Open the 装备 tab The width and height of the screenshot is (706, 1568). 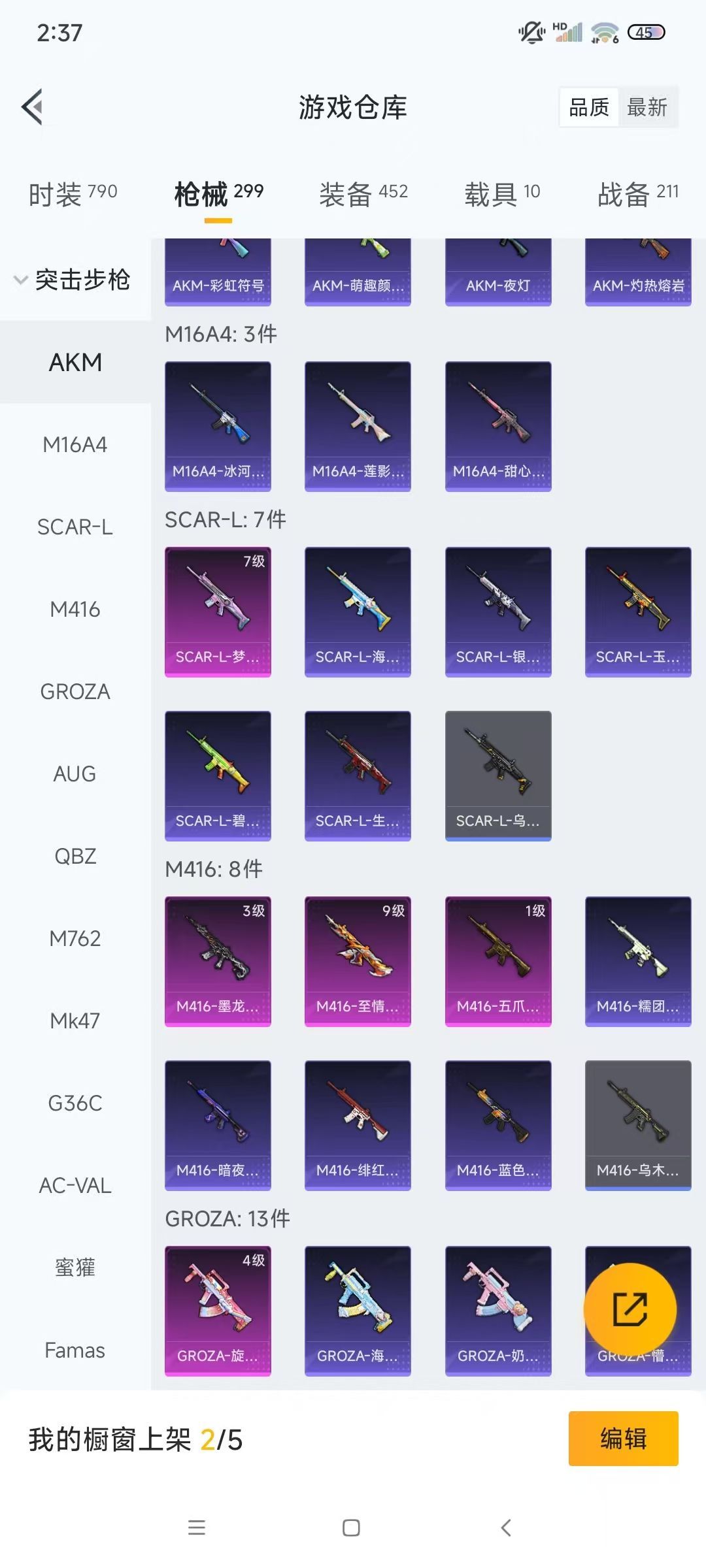coord(363,193)
